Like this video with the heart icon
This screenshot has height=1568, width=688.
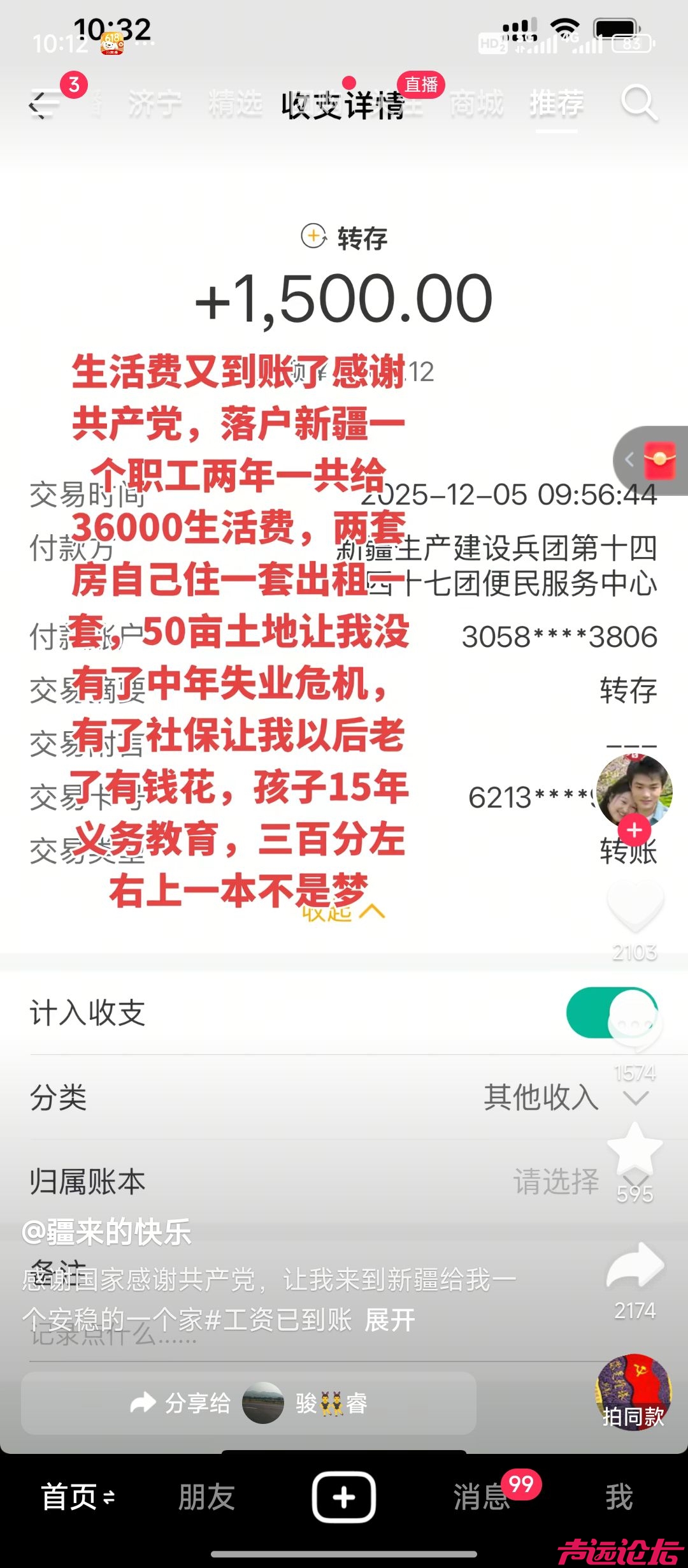635,905
